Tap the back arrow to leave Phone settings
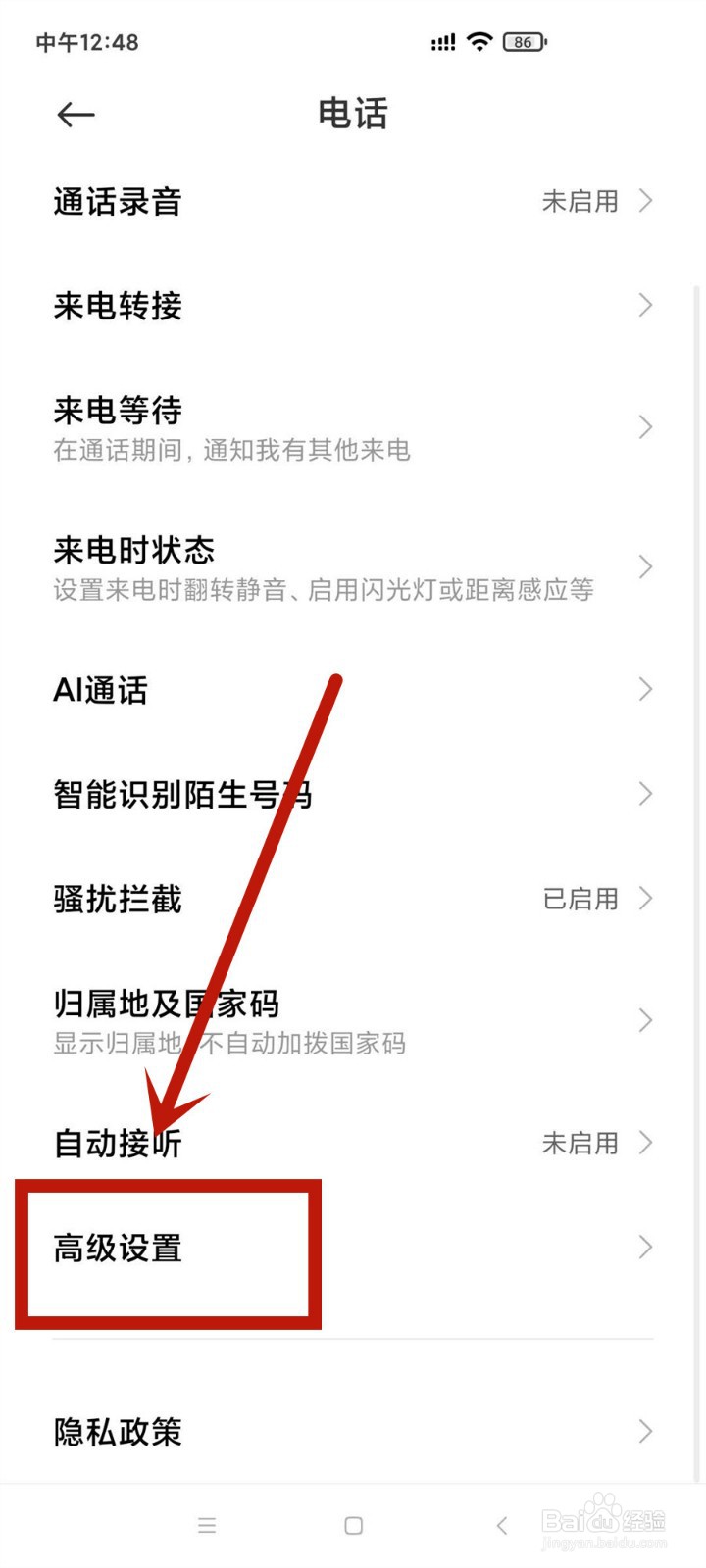This screenshot has height=1568, width=706. click(x=75, y=114)
